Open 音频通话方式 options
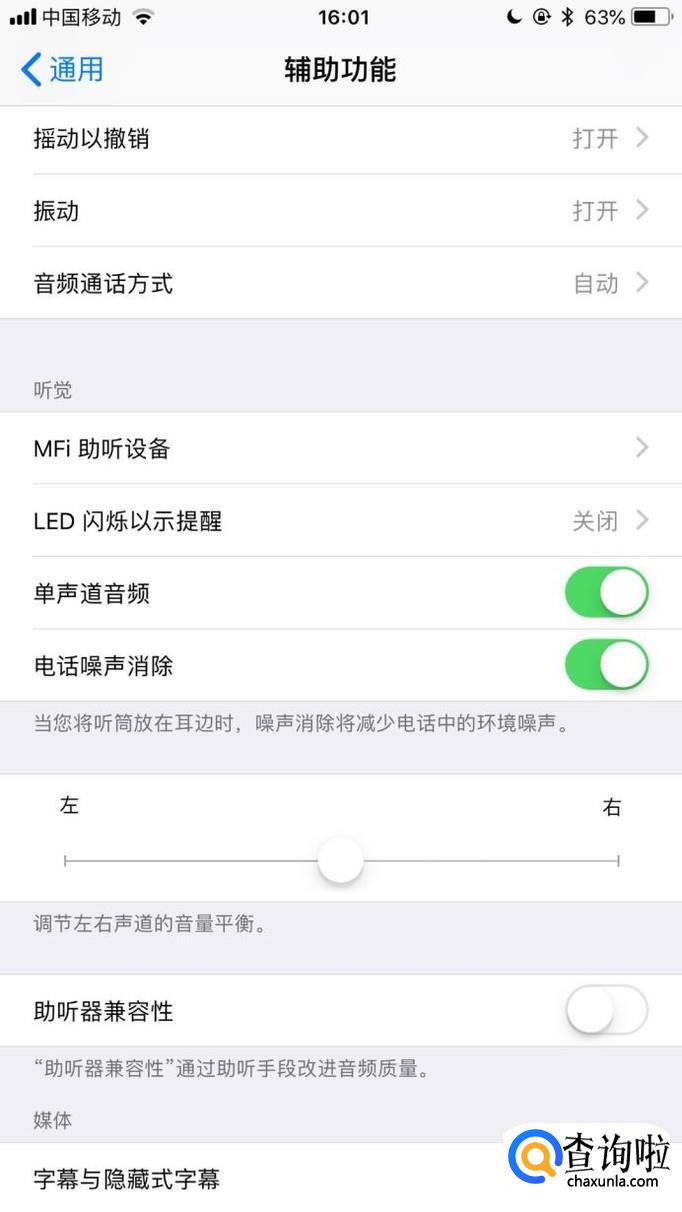This screenshot has width=682, height=1212. coord(340,284)
